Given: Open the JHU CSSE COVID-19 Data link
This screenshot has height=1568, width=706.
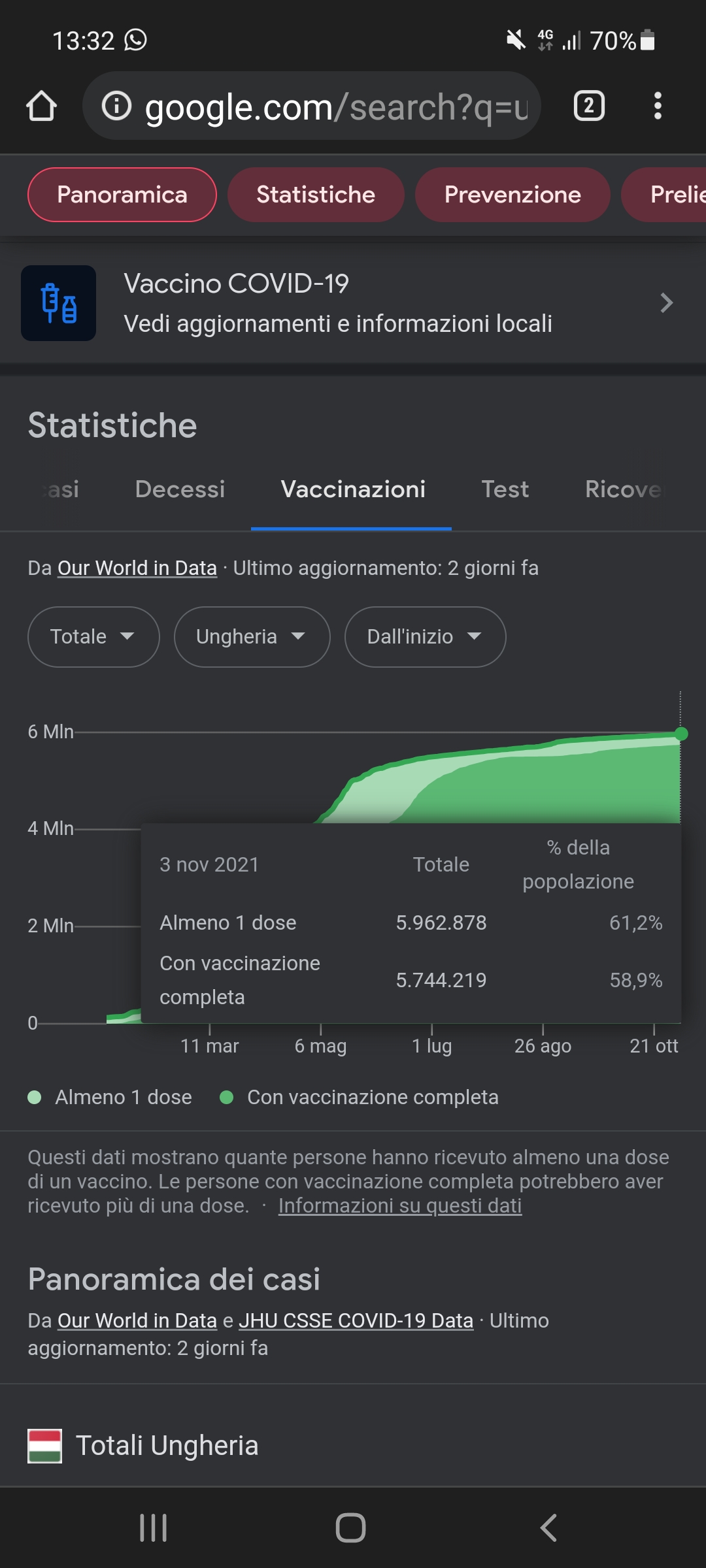Looking at the screenshot, I should [356, 1321].
